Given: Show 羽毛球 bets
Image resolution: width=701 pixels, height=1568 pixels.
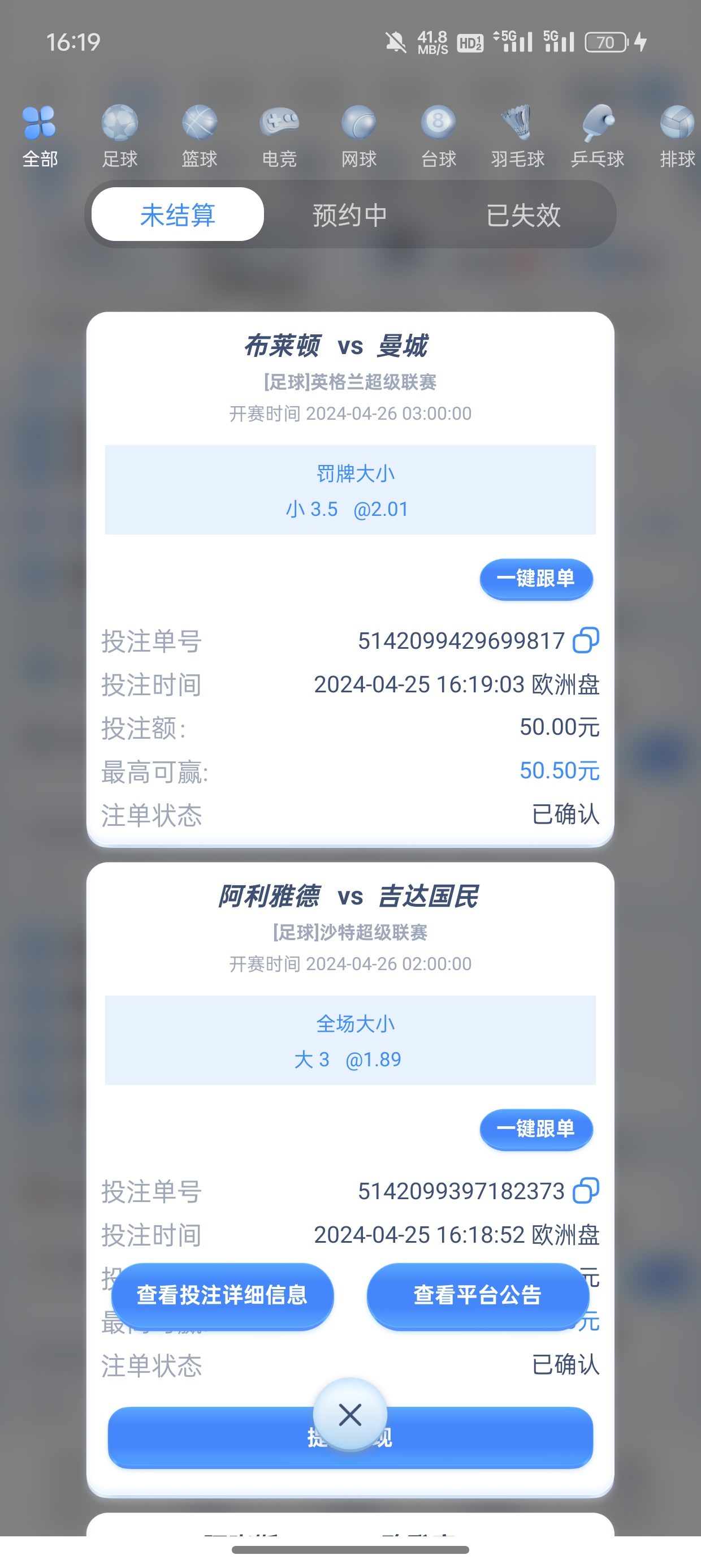Looking at the screenshot, I should [517, 136].
